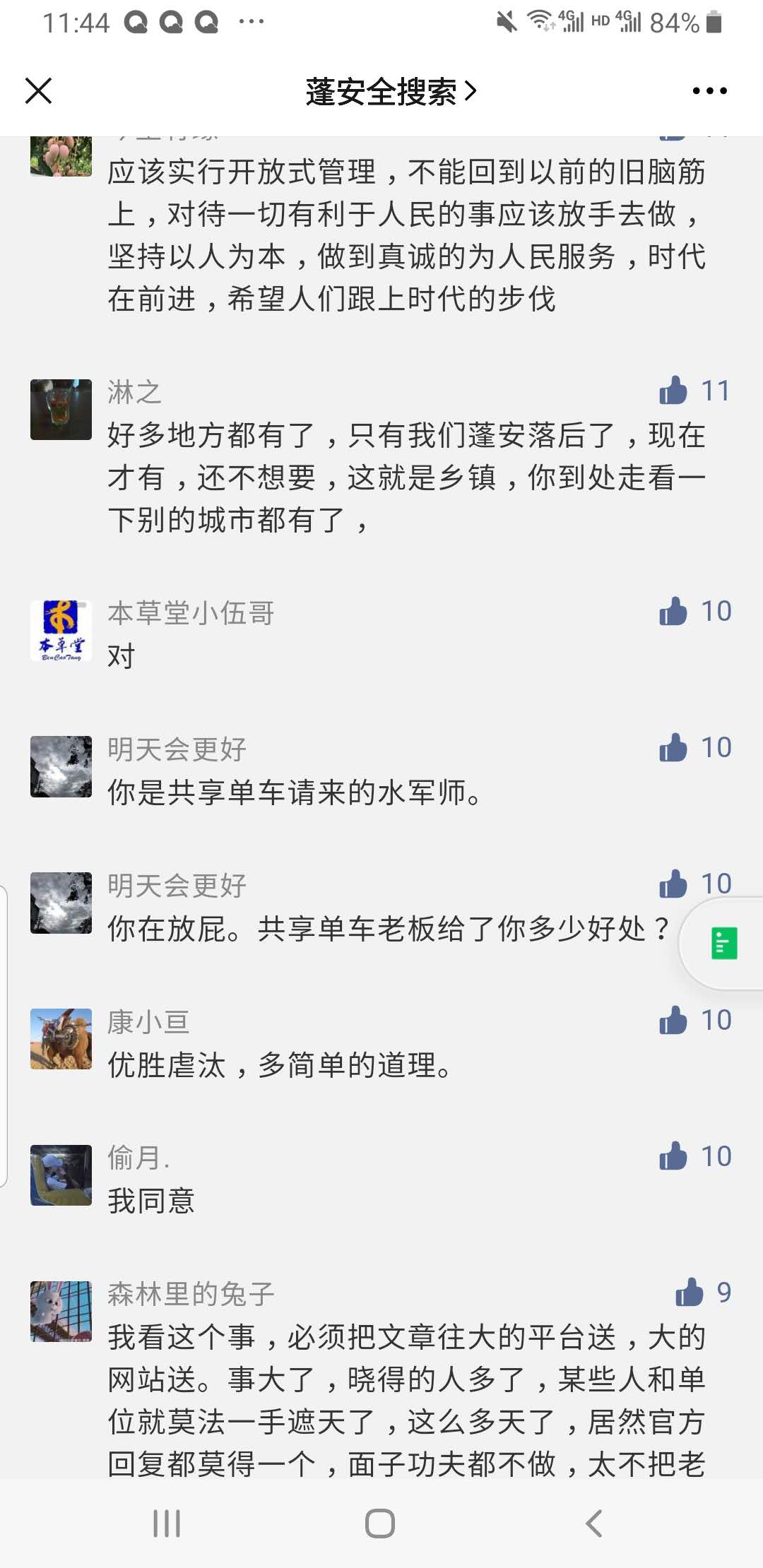
Task: Go back with the system back button
Action: 594,1524
